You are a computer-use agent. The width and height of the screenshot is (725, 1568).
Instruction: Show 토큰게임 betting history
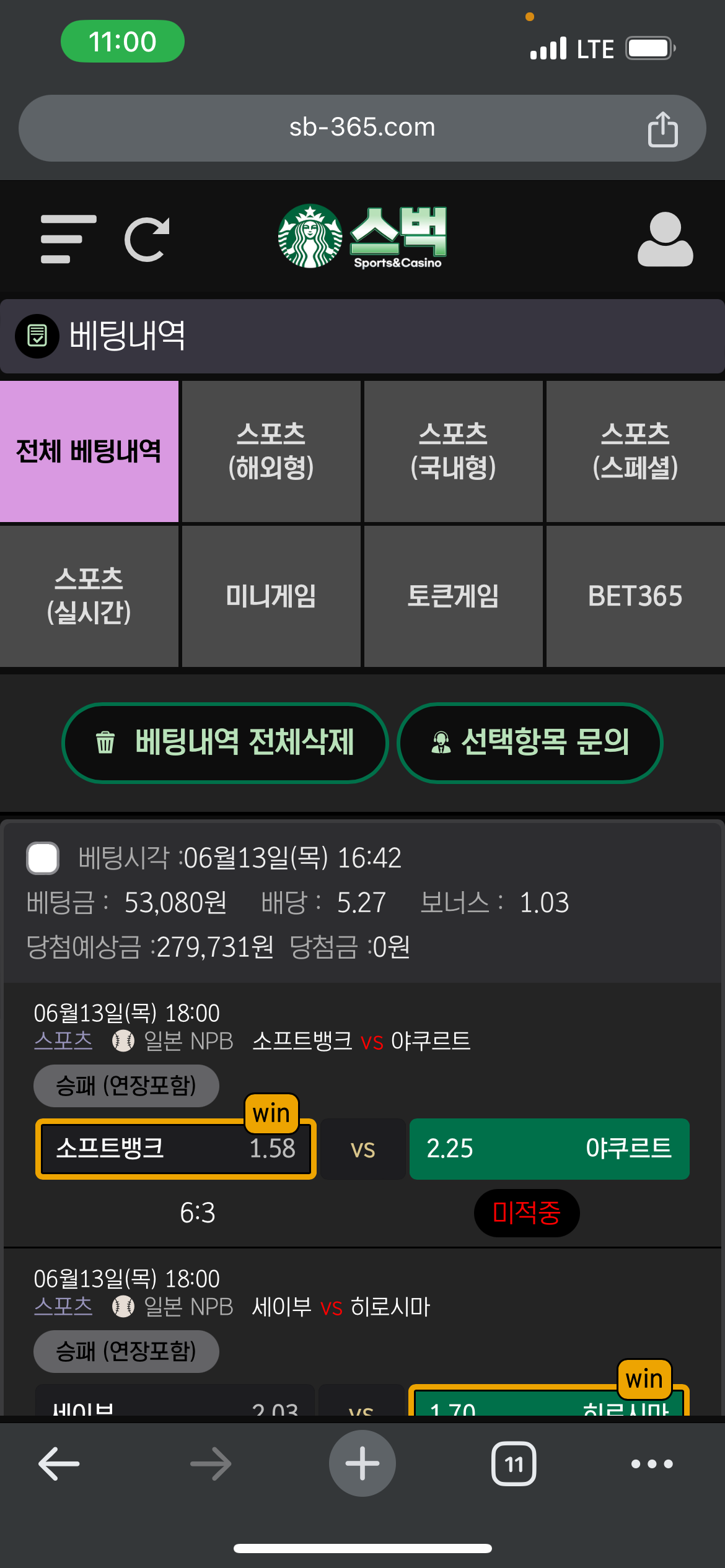[454, 596]
